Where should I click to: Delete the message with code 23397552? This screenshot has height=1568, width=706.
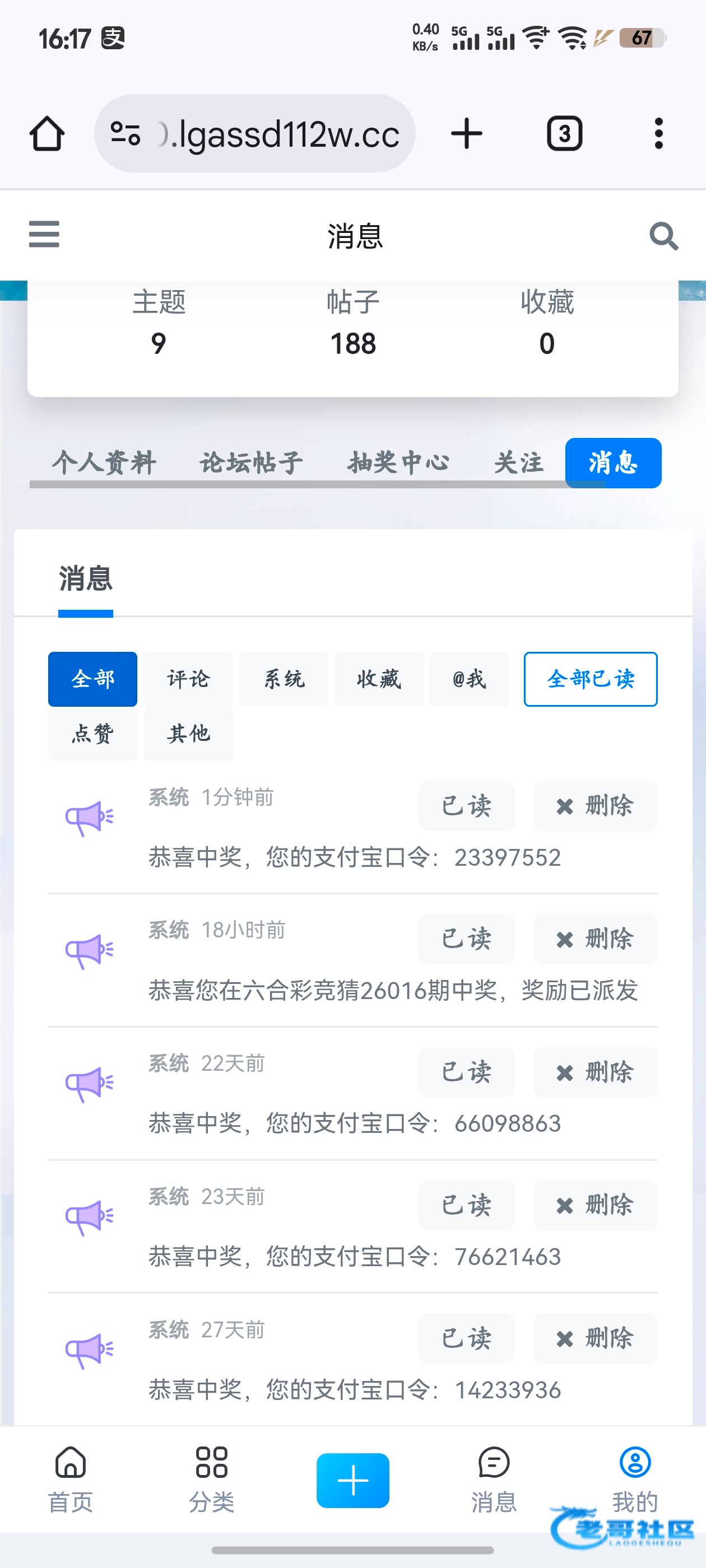click(x=595, y=806)
